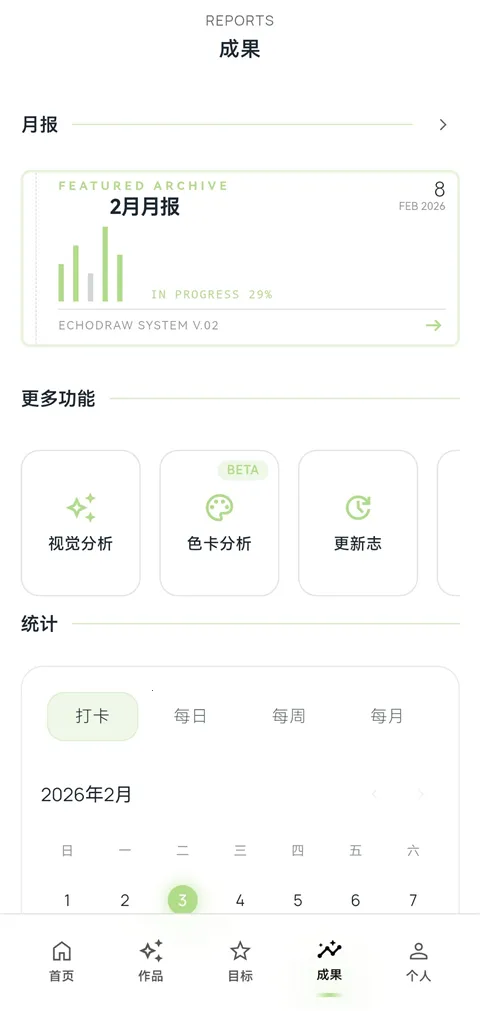Screen dimensions: 480x1011
Task: Tap the 成果 tab
Action: [x=329, y=961]
